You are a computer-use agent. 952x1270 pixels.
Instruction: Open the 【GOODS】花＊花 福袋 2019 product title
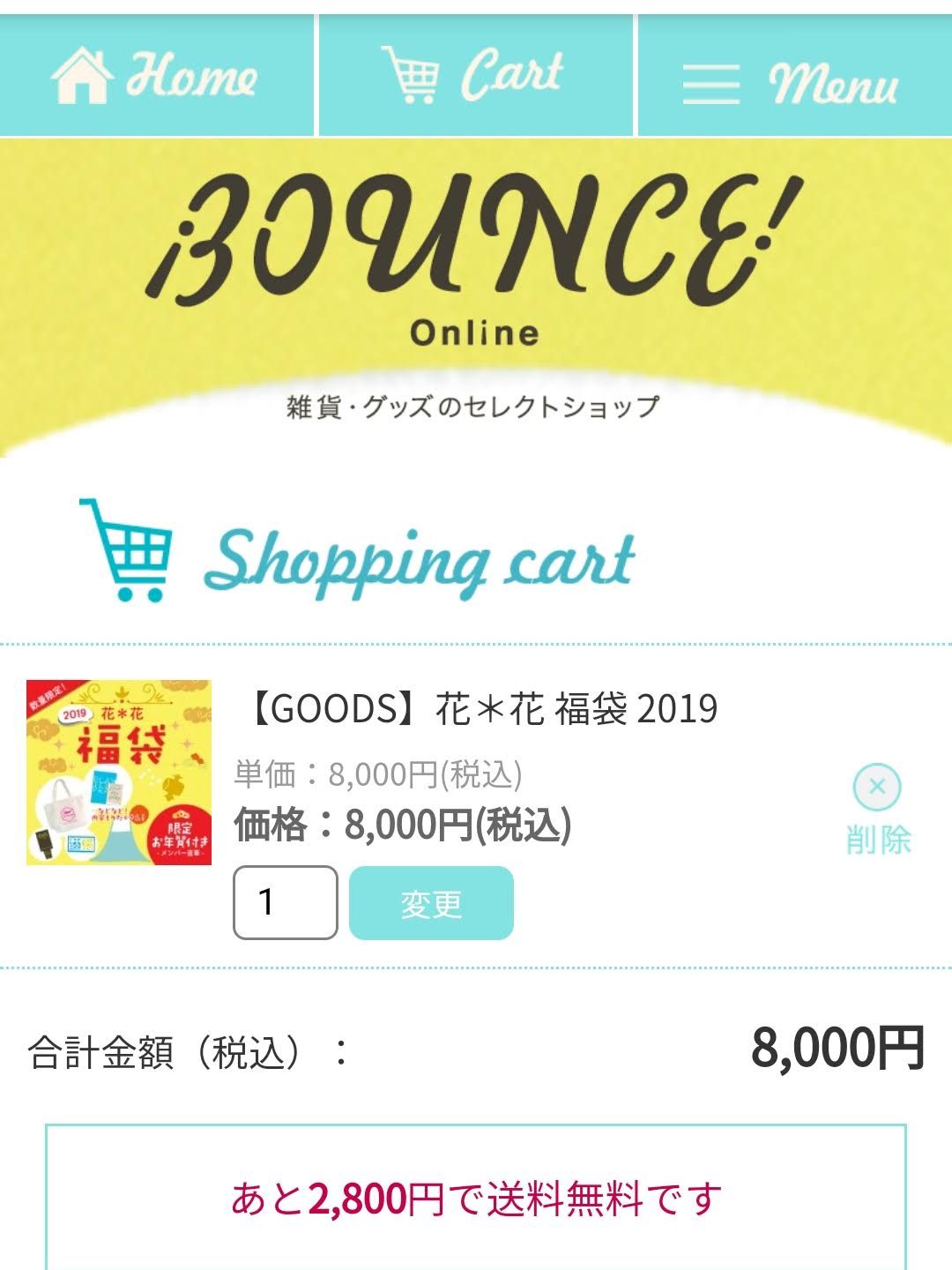click(480, 709)
